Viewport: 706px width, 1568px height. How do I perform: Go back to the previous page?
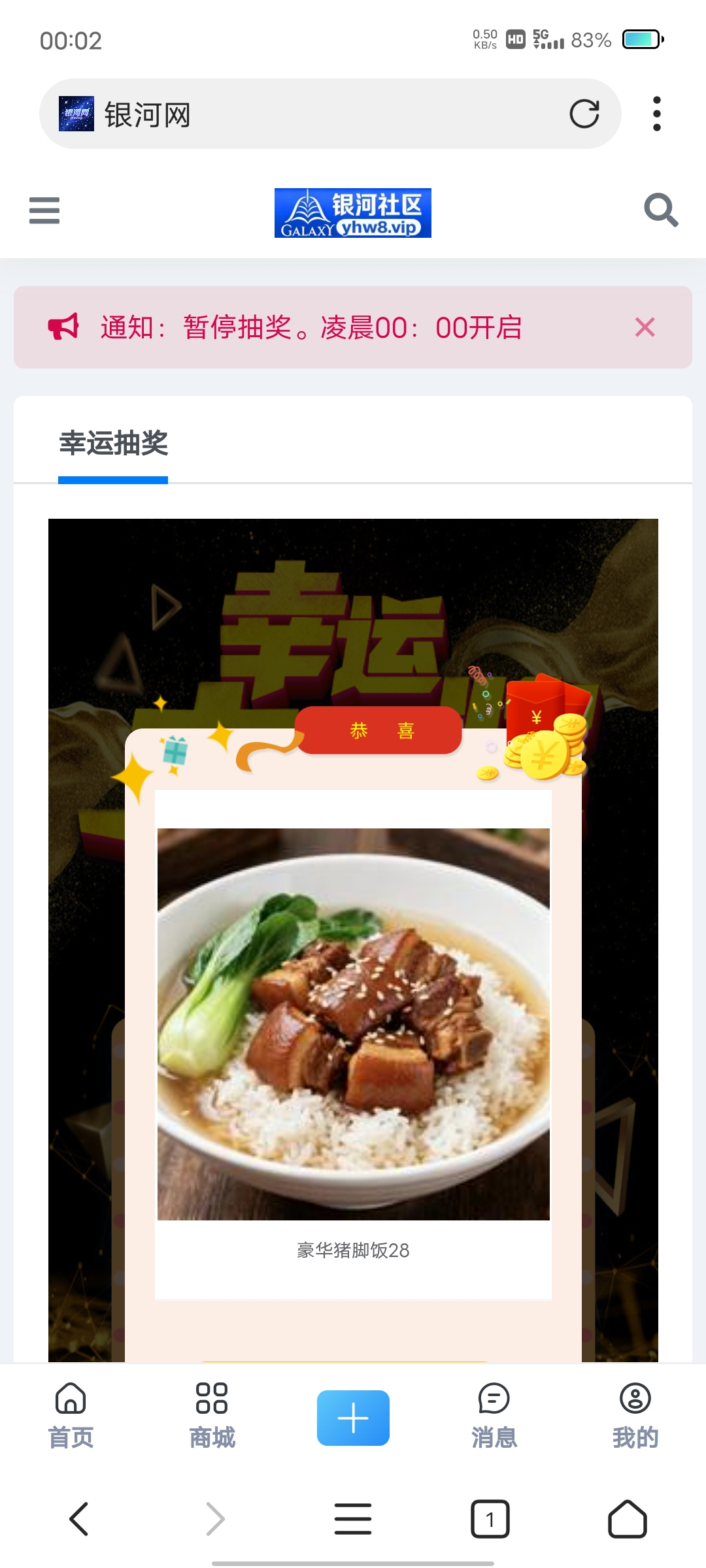79,1519
